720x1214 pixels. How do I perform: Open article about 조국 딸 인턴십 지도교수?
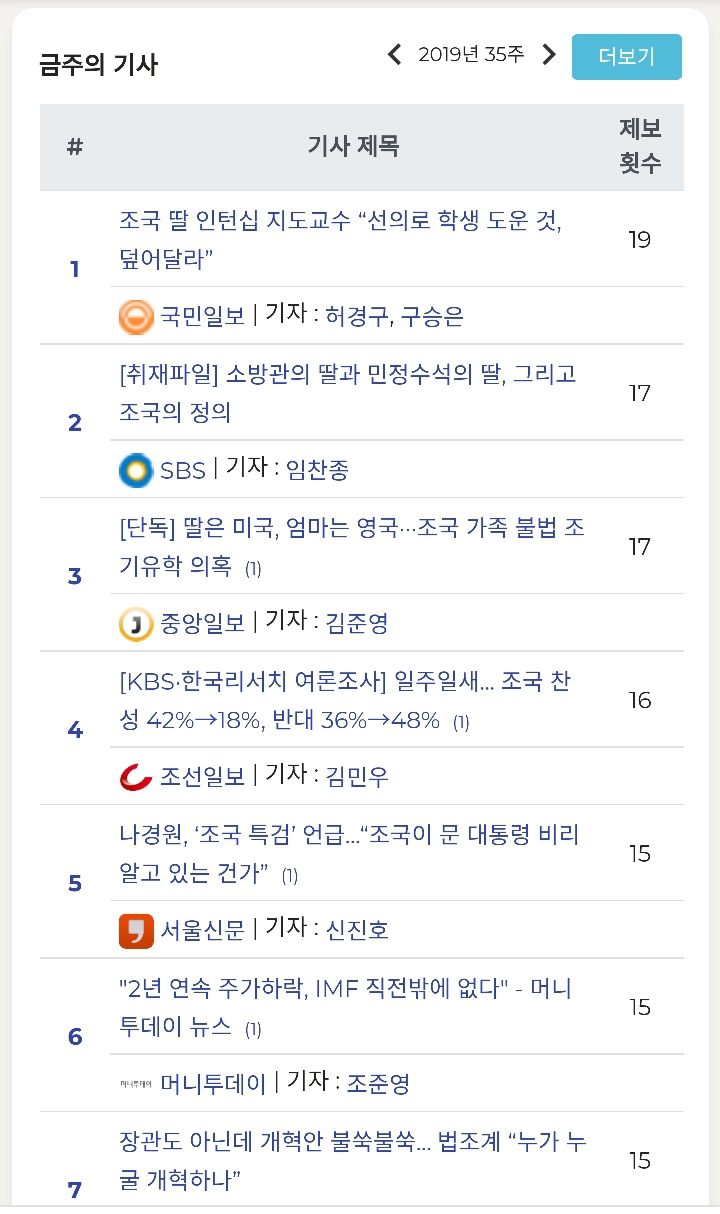(340, 239)
